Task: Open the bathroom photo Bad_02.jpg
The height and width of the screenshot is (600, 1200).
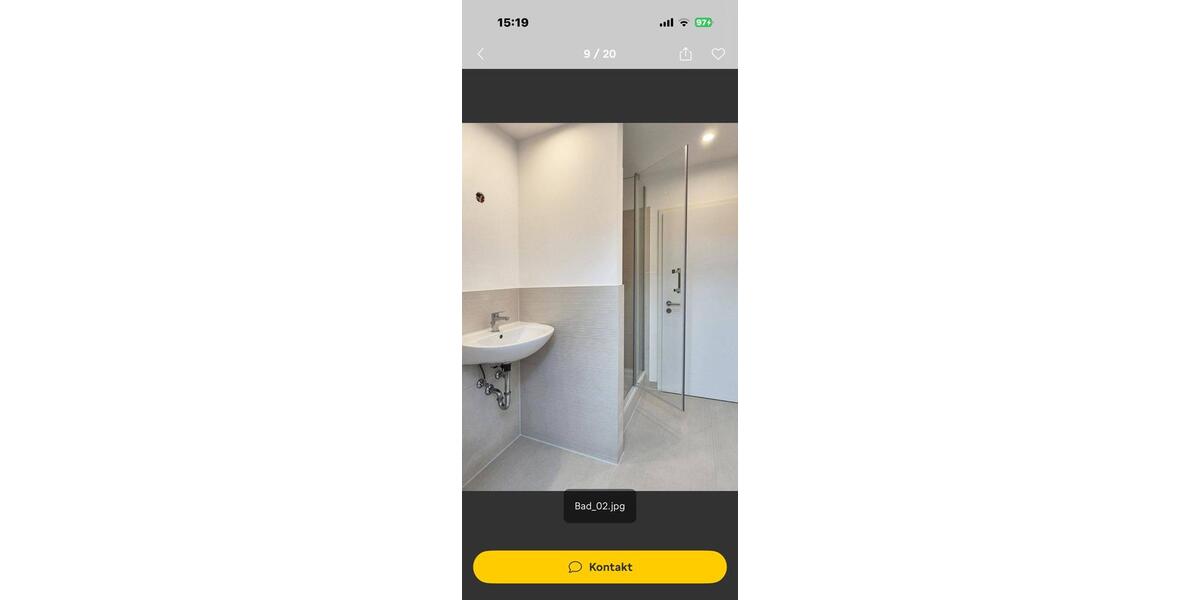Action: click(600, 306)
